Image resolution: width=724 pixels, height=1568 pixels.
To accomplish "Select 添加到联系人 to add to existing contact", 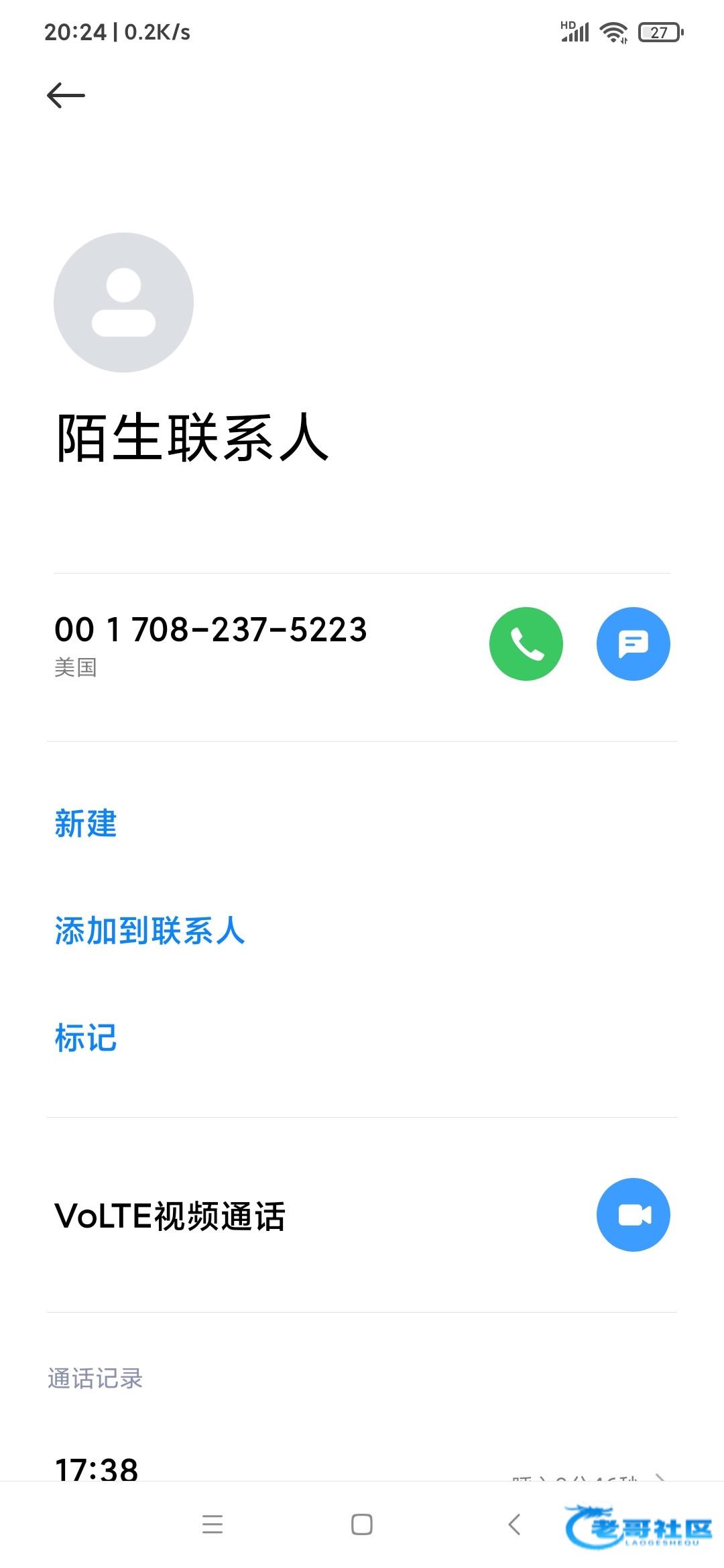I will (149, 931).
